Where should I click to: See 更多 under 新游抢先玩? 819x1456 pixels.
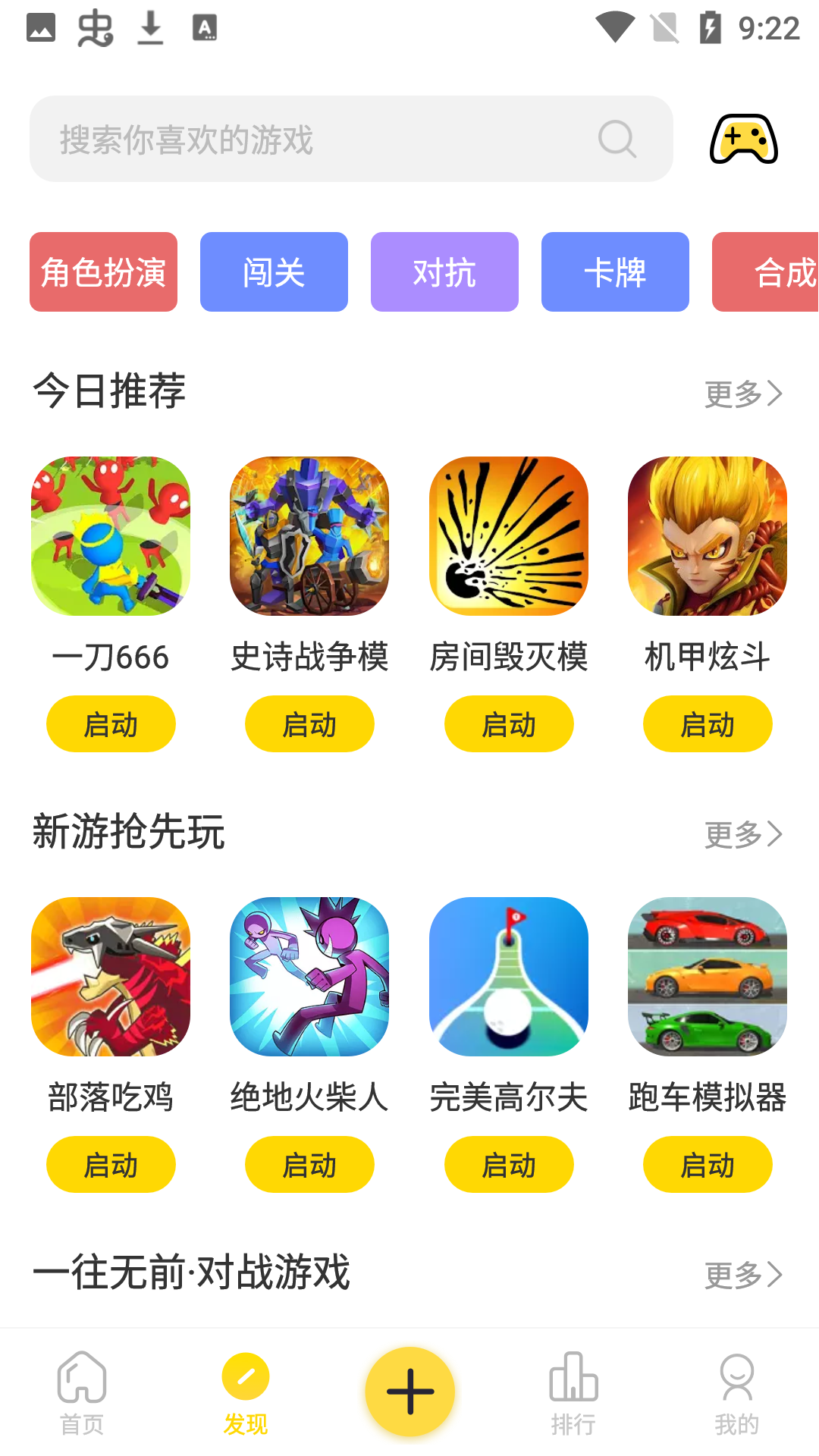[743, 834]
